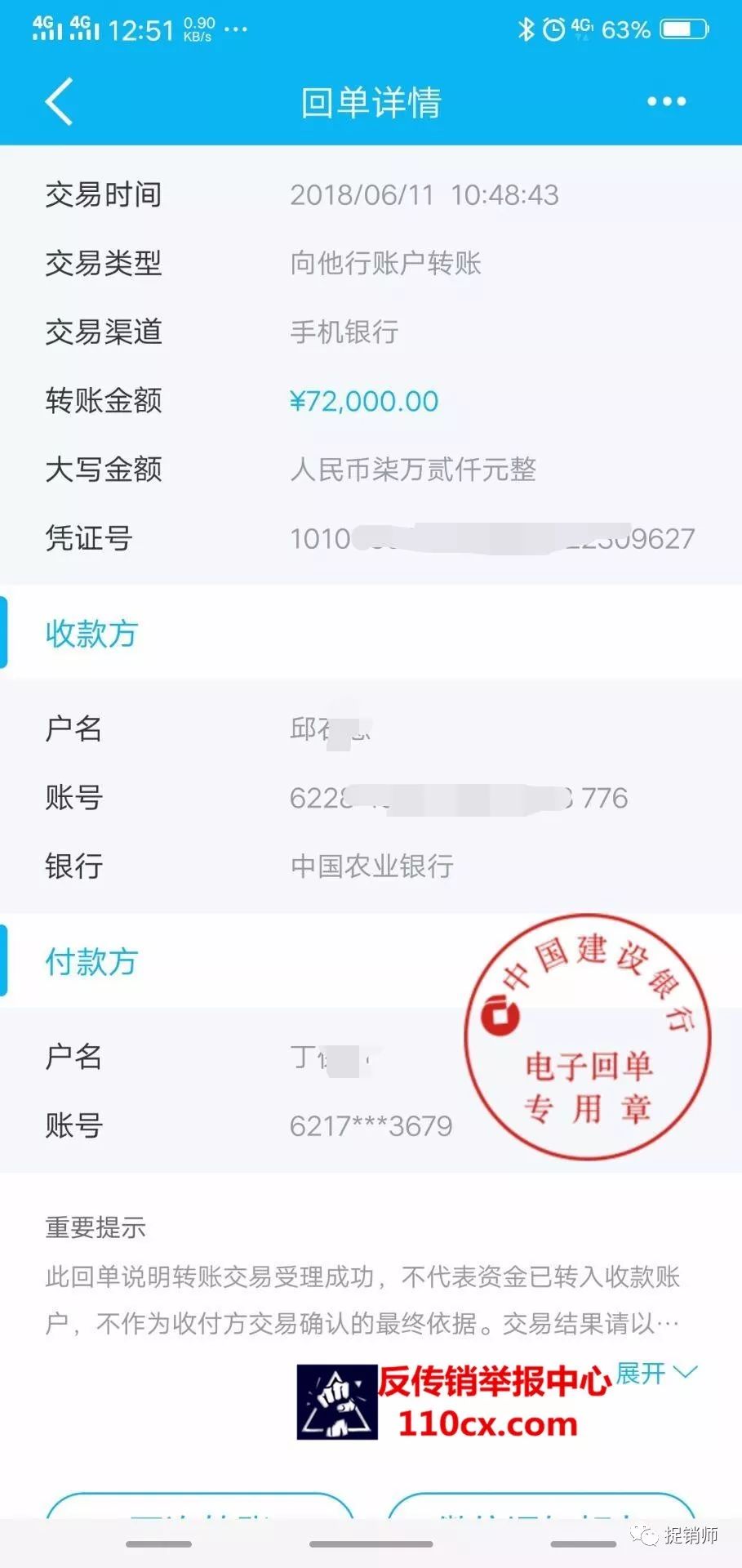Go back from receipt details
Viewport: 742px width, 1568px height.
point(59,102)
